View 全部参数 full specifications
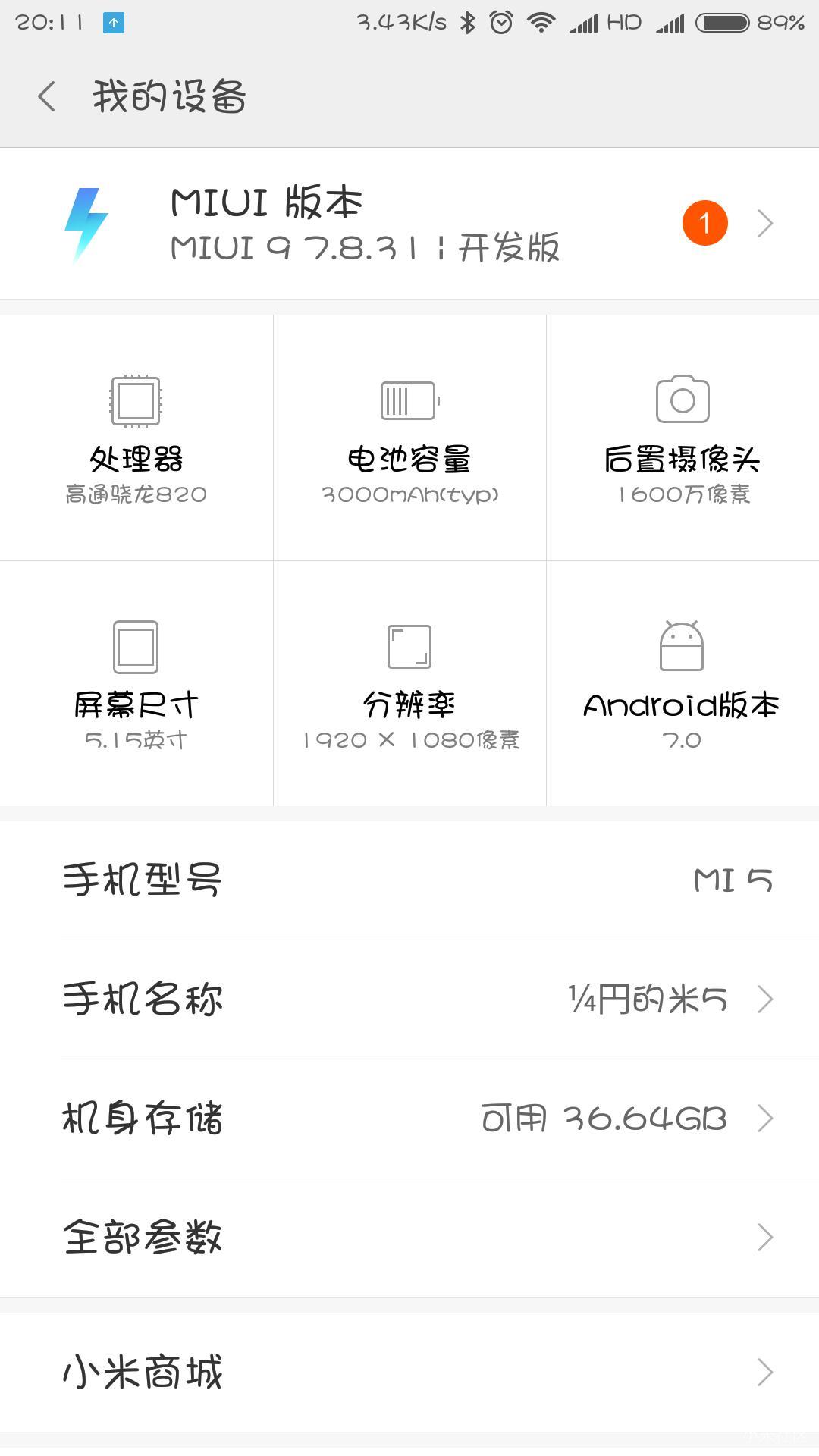This screenshot has height=1456, width=819. pyautogui.click(x=409, y=1238)
